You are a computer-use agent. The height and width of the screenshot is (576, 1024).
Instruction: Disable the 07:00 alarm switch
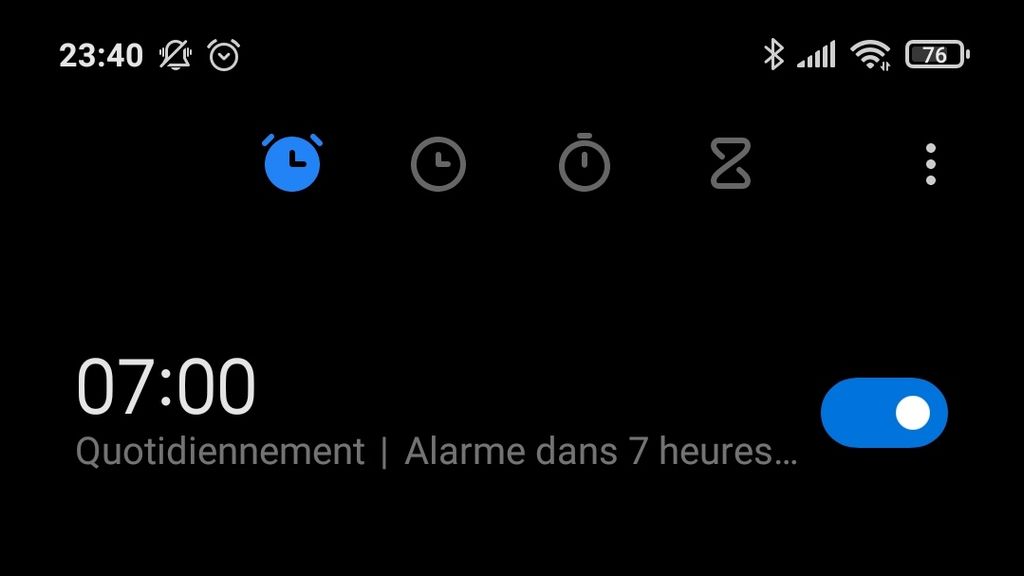coord(884,413)
